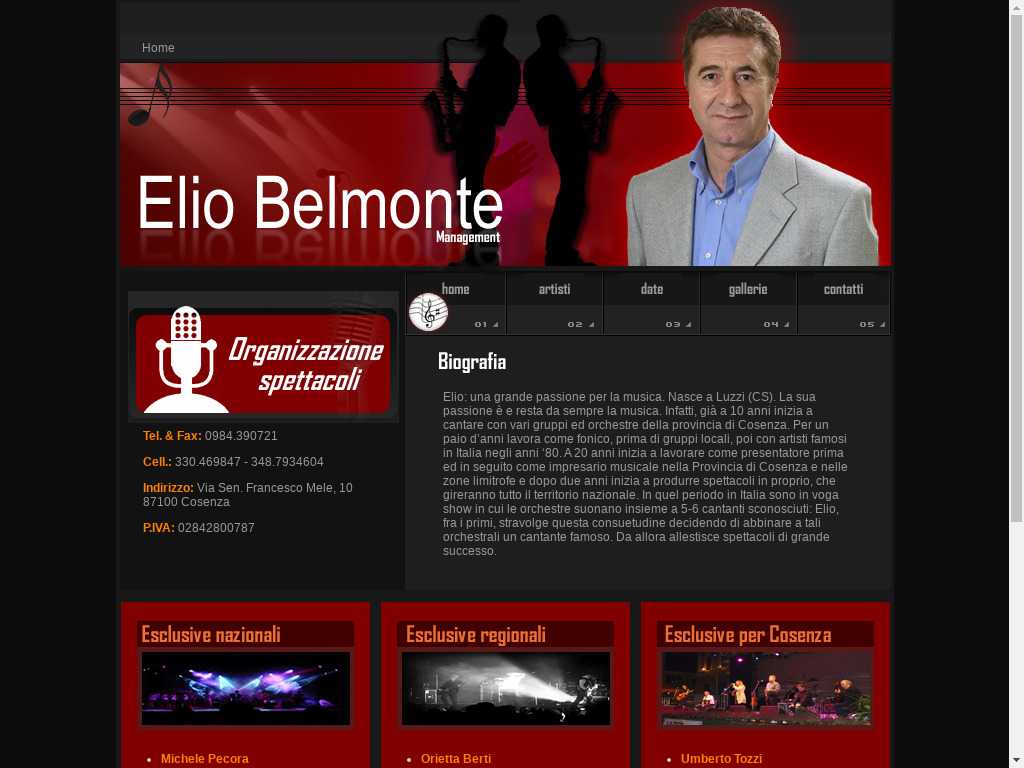
Task: Open the date tab
Action: coord(651,302)
